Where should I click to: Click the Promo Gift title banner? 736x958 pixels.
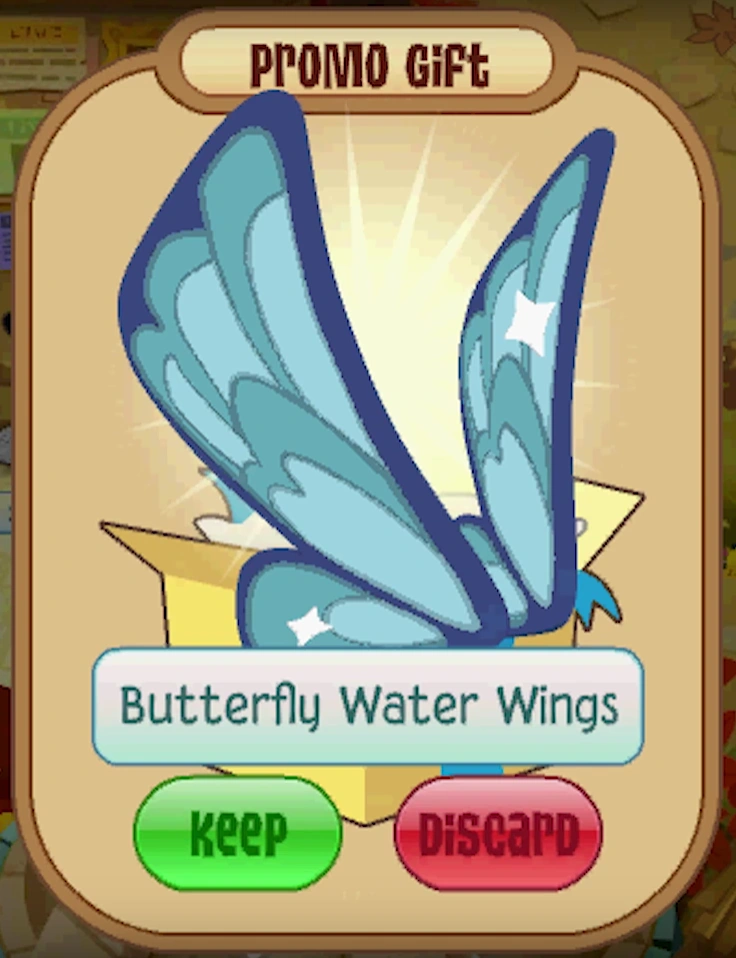367,60
